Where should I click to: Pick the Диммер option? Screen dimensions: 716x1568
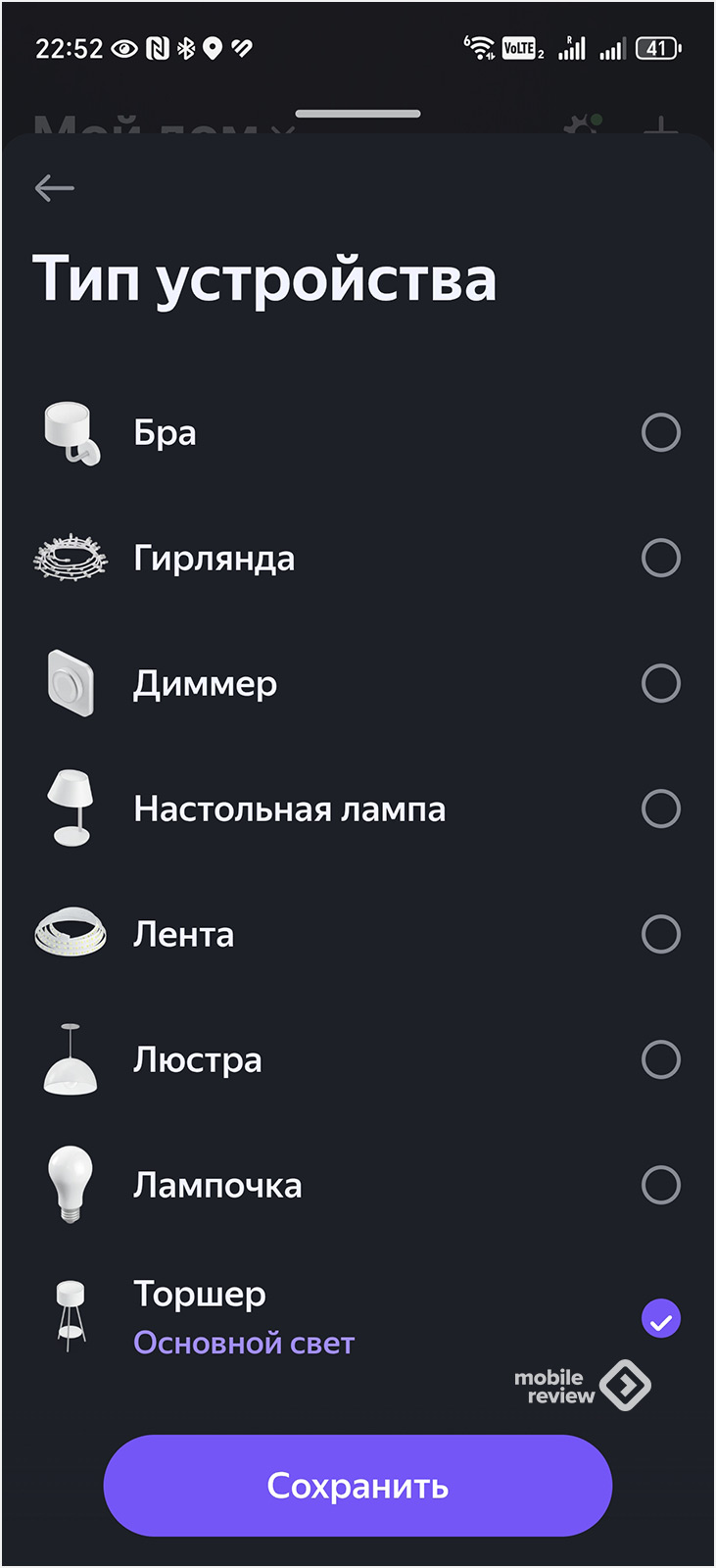pos(660,683)
